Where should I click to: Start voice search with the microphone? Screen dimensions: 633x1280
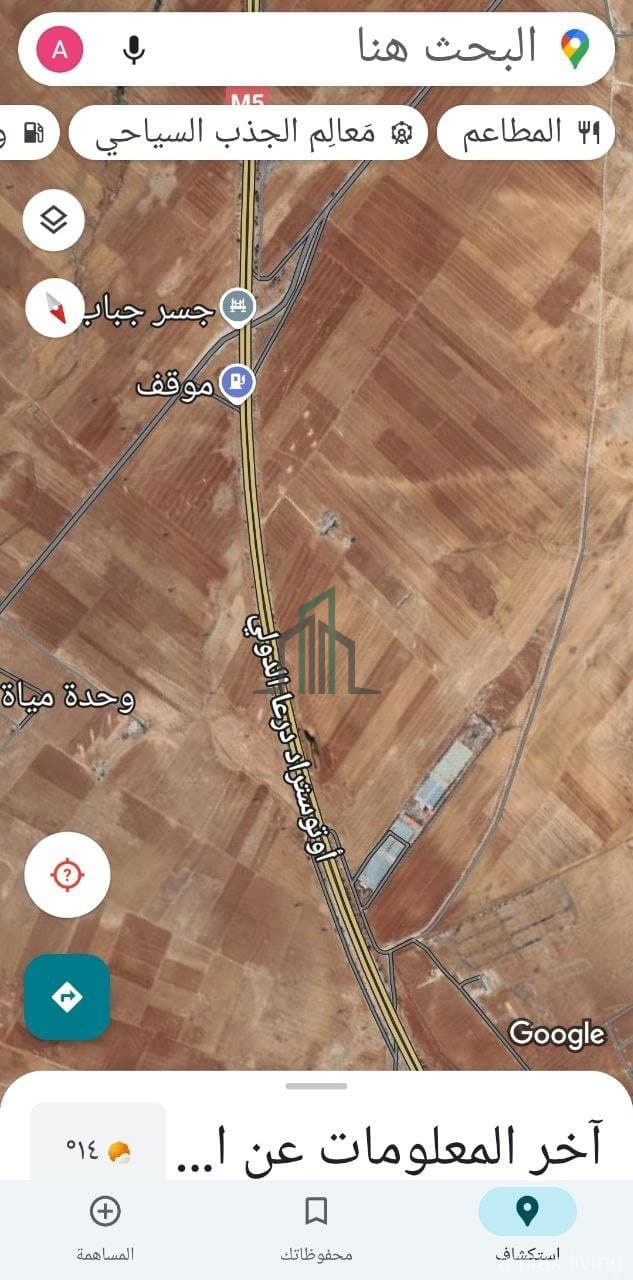pyautogui.click(x=134, y=50)
